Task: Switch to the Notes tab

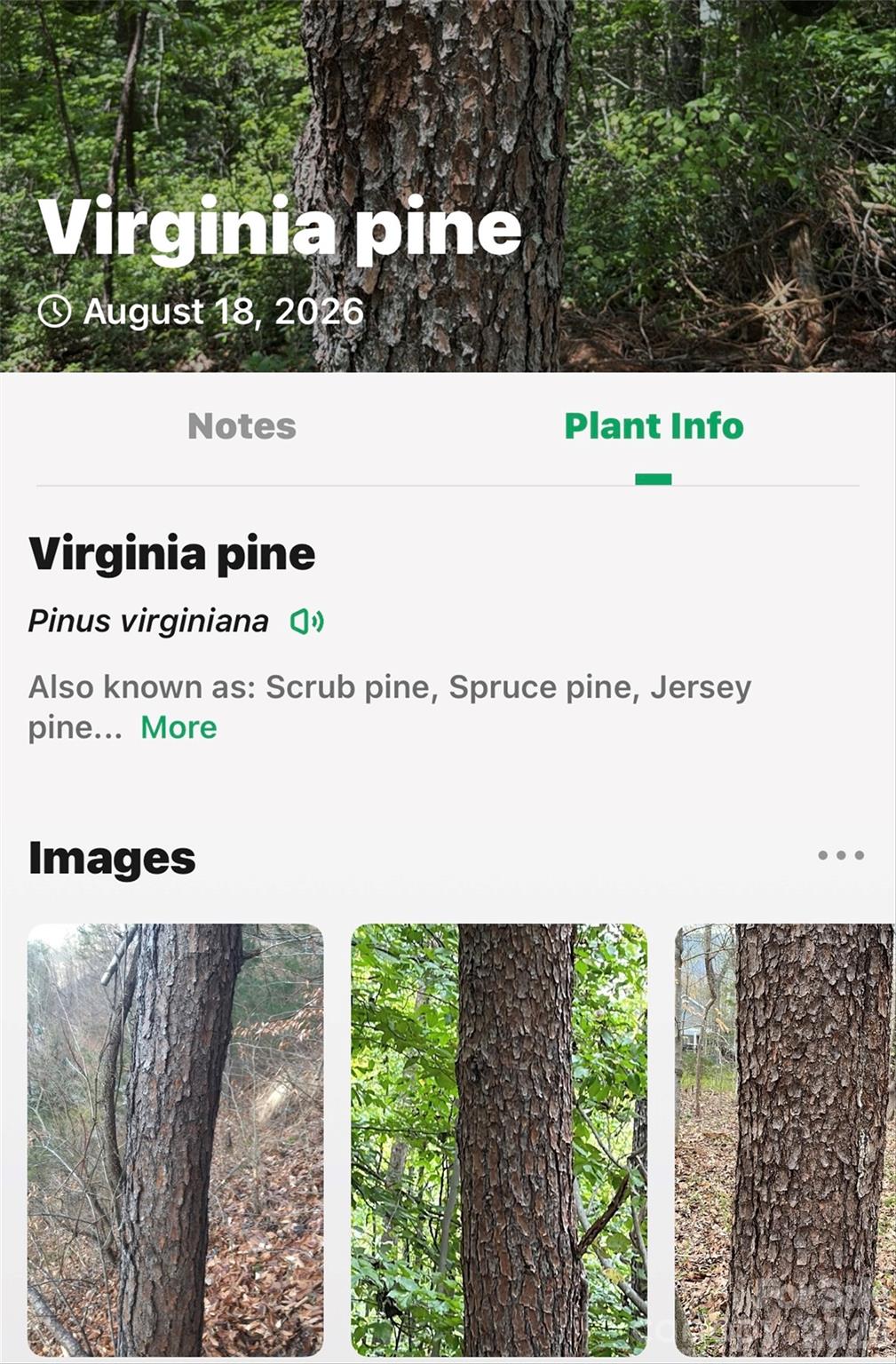Action: (242, 426)
